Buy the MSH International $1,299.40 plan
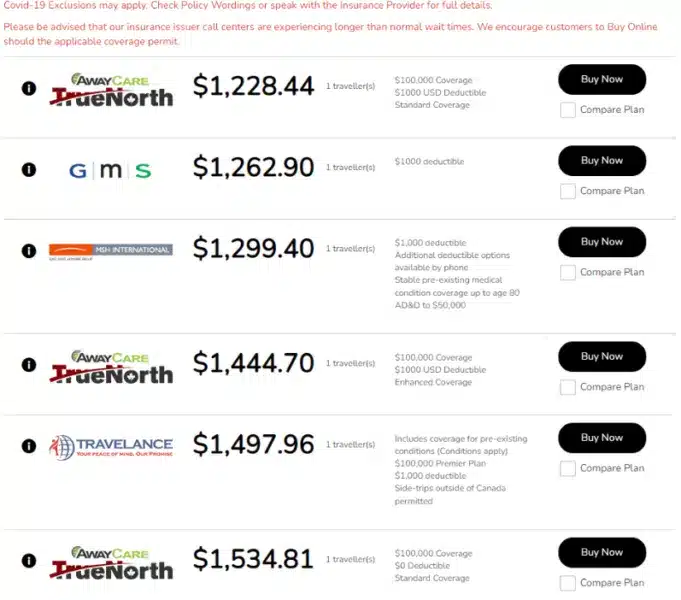The width and height of the screenshot is (681, 600). [x=601, y=241]
